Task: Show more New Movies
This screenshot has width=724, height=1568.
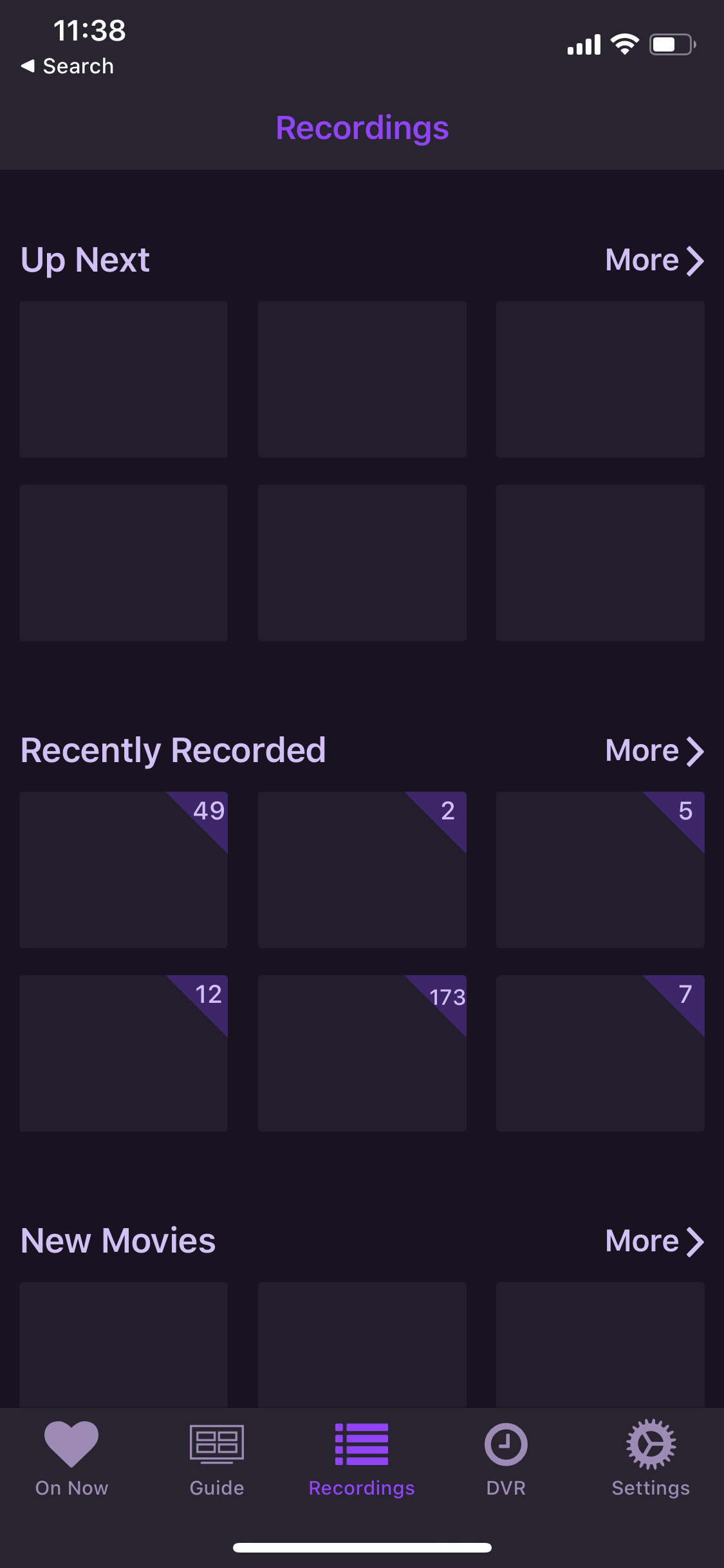Action: pos(654,1242)
